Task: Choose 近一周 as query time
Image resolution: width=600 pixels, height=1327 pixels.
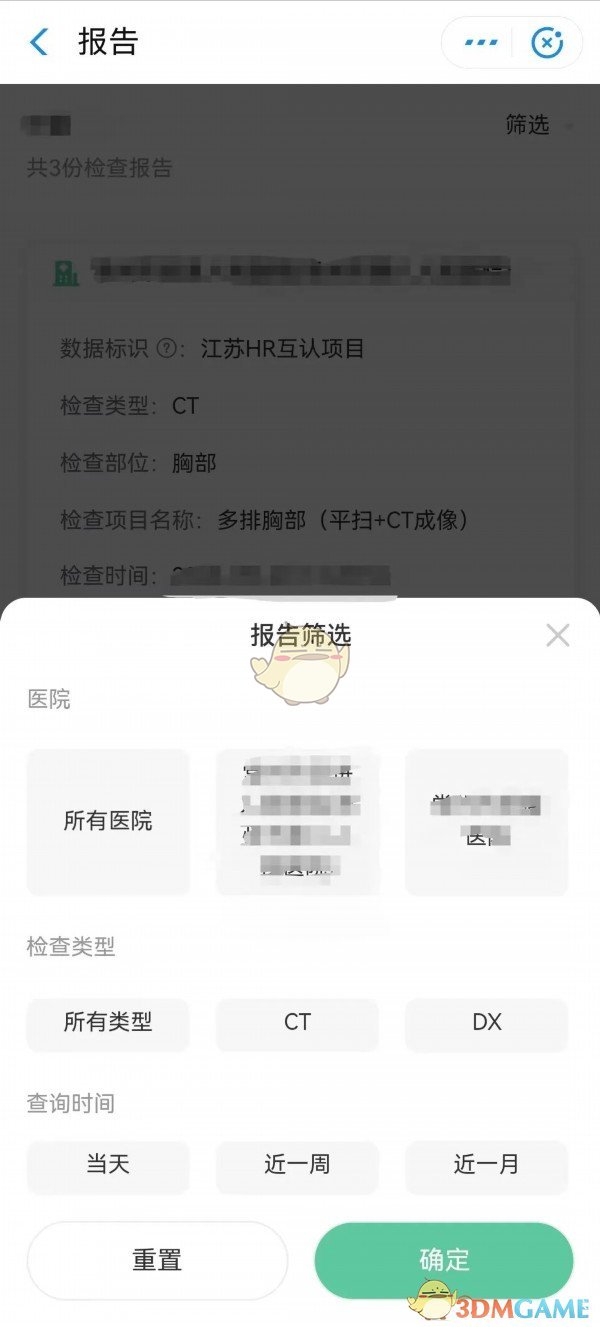Action: point(297,1164)
